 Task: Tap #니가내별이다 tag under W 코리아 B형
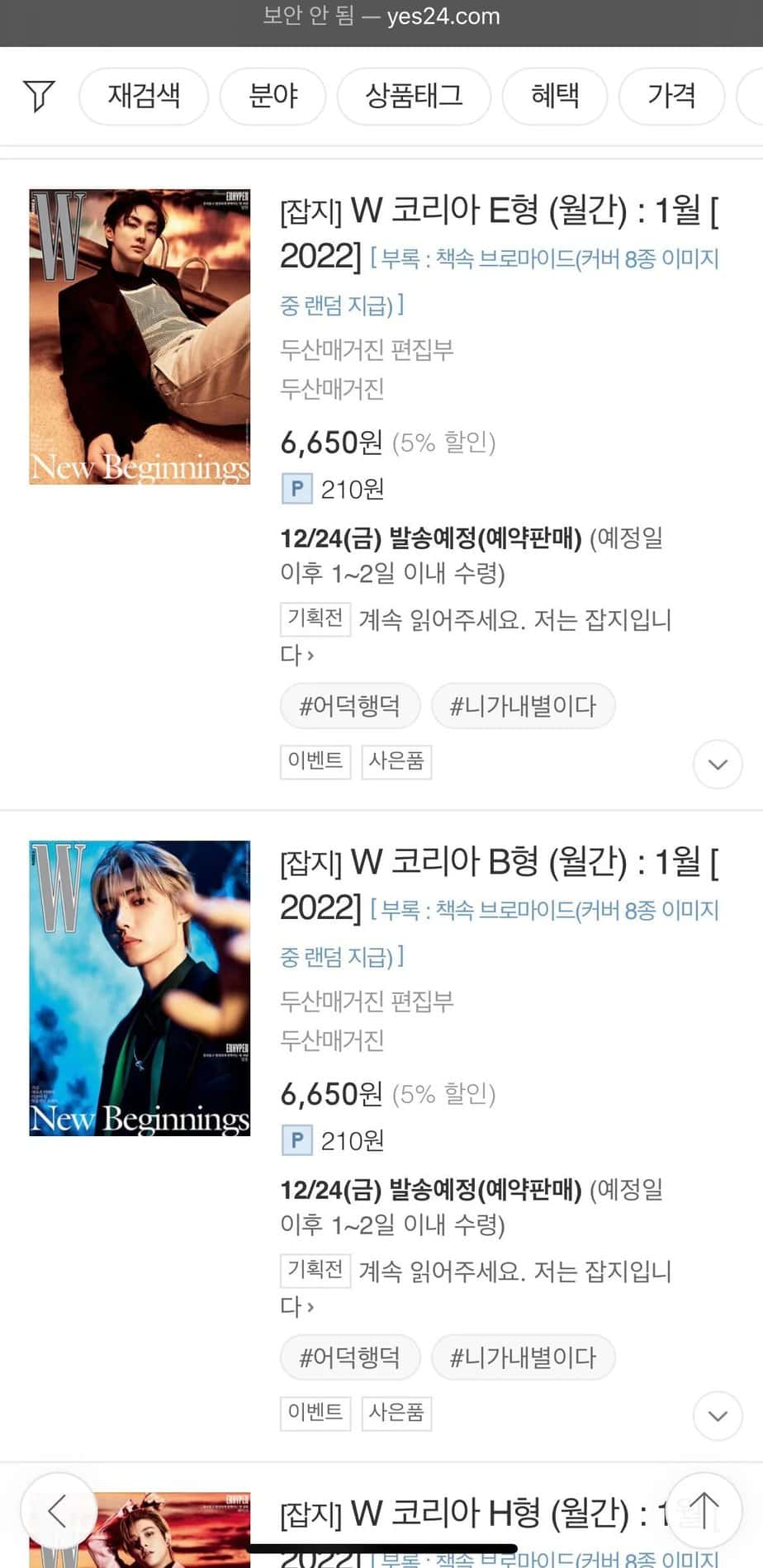523,1357
